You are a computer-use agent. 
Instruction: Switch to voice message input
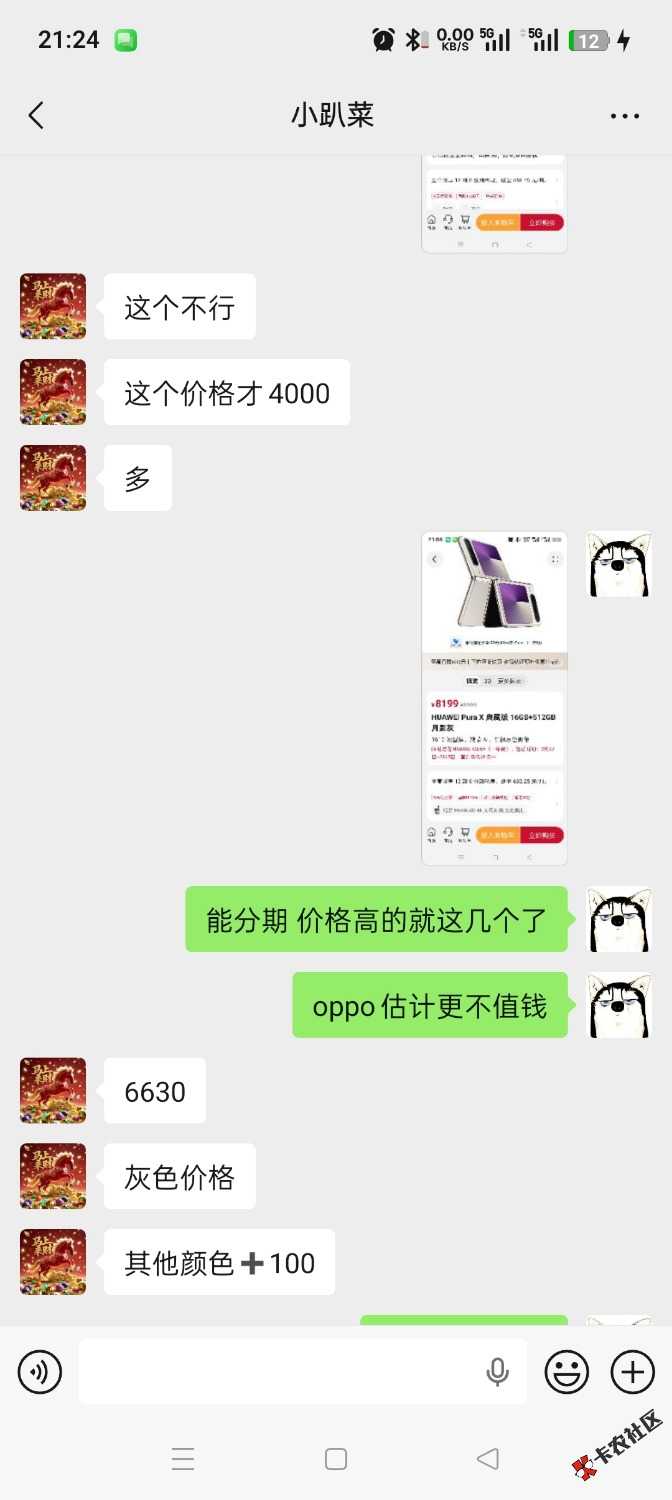(40, 1372)
